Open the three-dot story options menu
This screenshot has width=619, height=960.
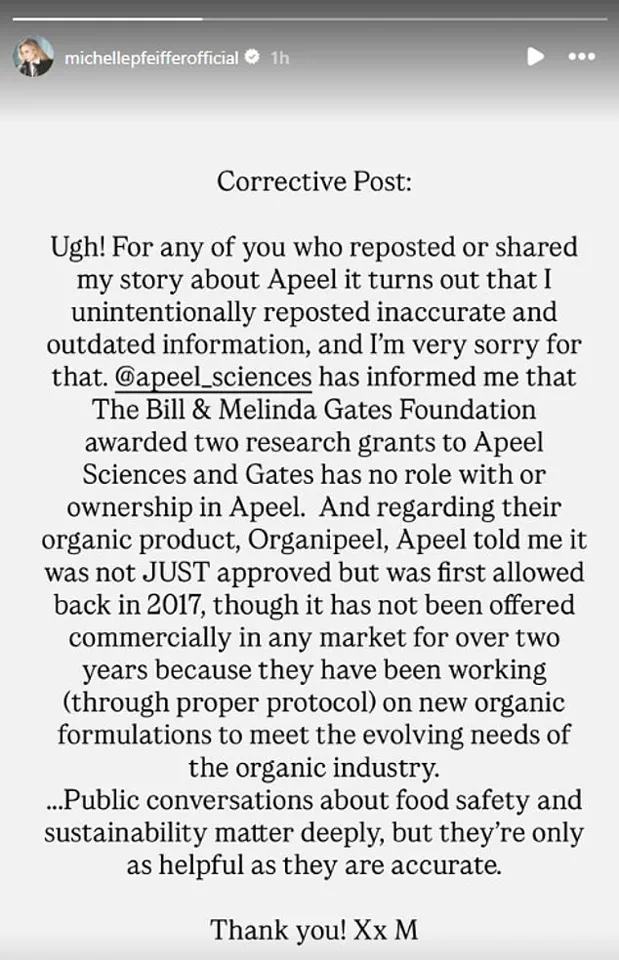click(581, 57)
